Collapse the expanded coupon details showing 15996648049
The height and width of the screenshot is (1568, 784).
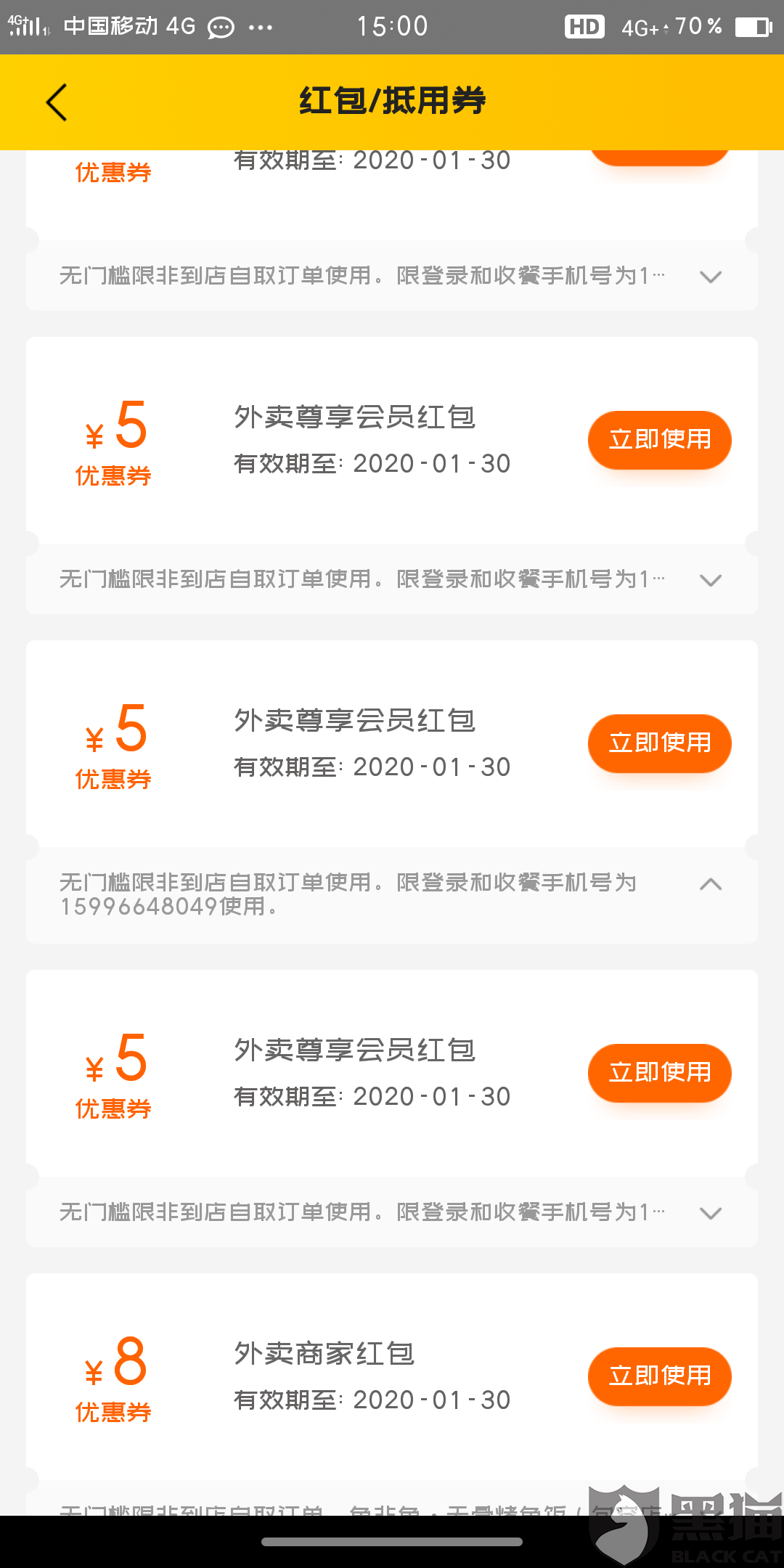[x=710, y=884]
